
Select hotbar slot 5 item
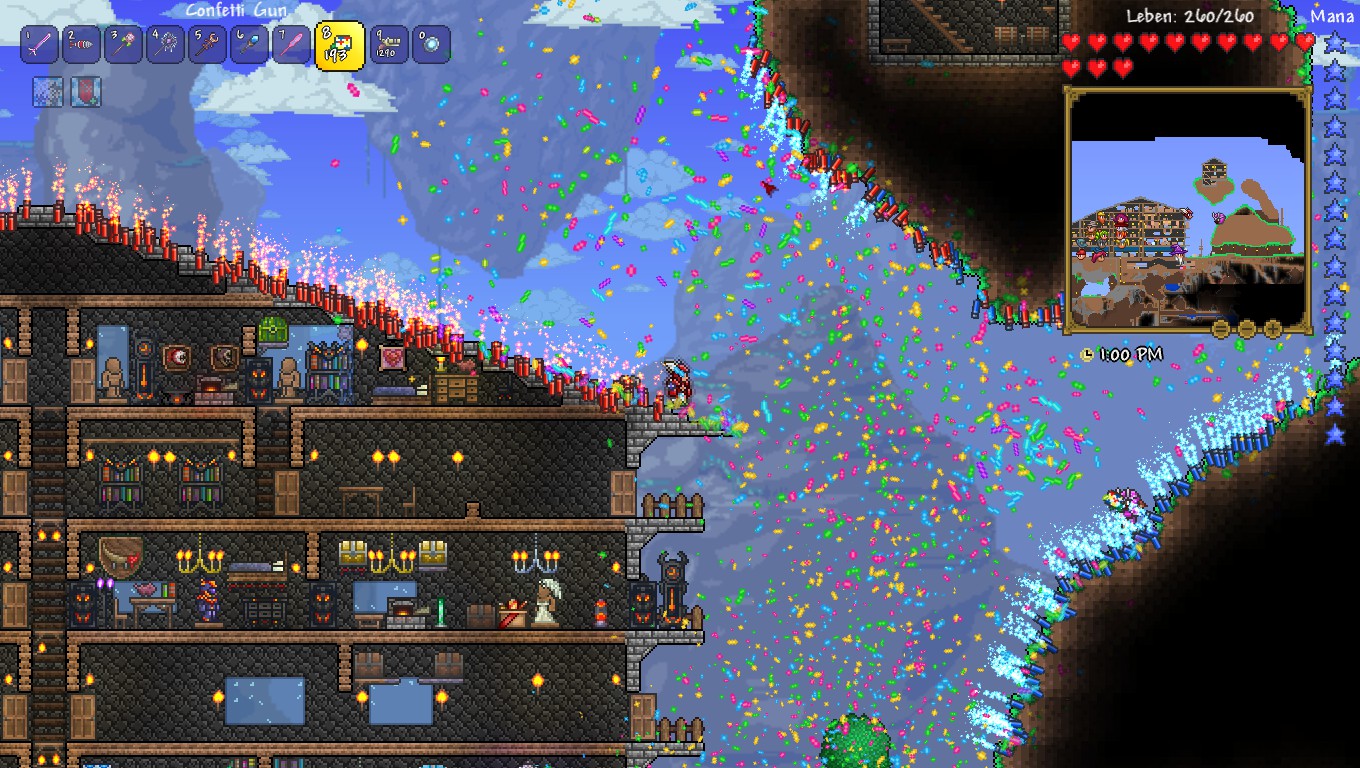pyautogui.click(x=207, y=44)
